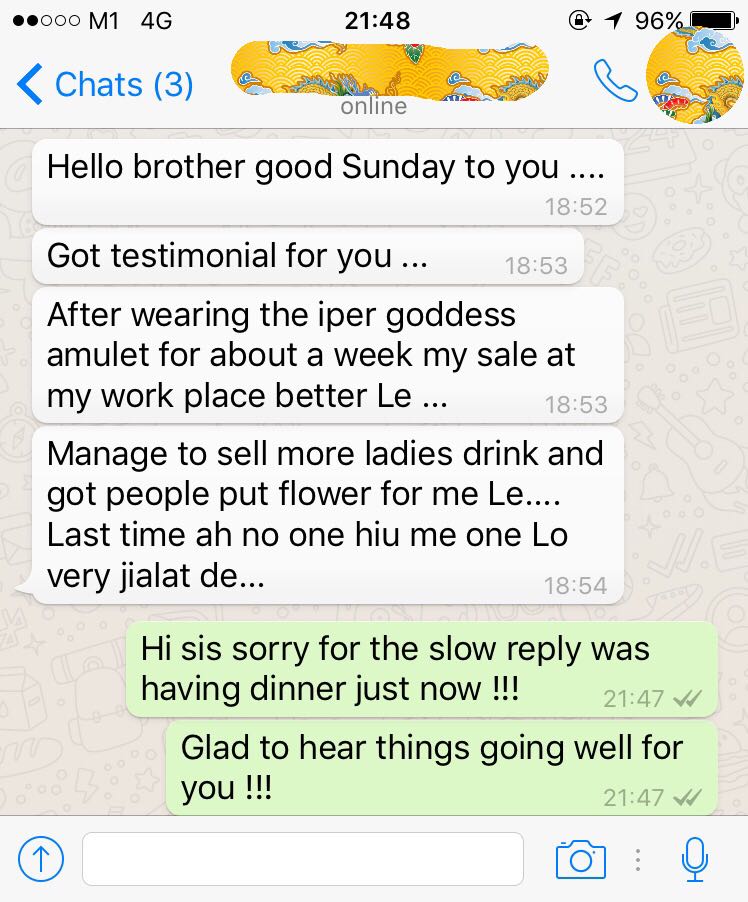The width and height of the screenshot is (748, 902).
Task: Focus the message text field
Action: coord(302,859)
